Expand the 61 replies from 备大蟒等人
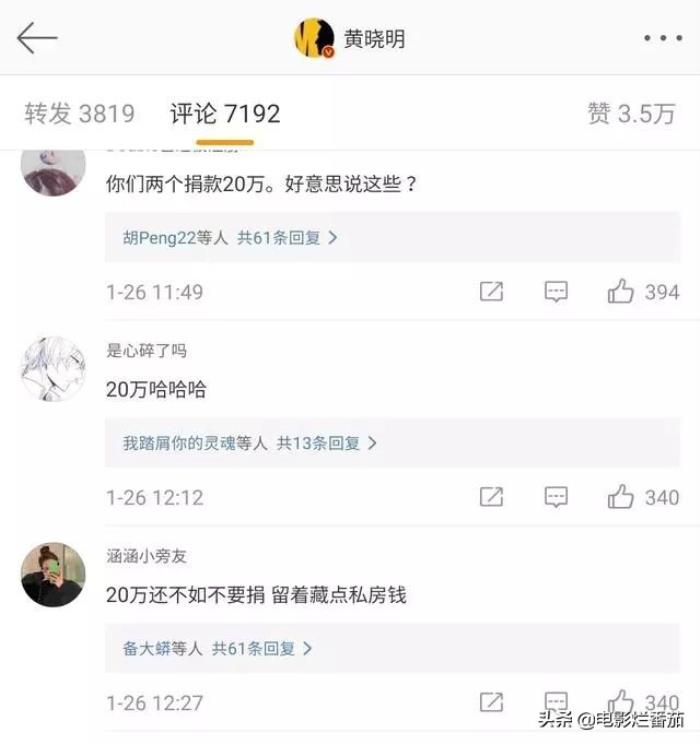This screenshot has height=744, width=700. point(217,648)
